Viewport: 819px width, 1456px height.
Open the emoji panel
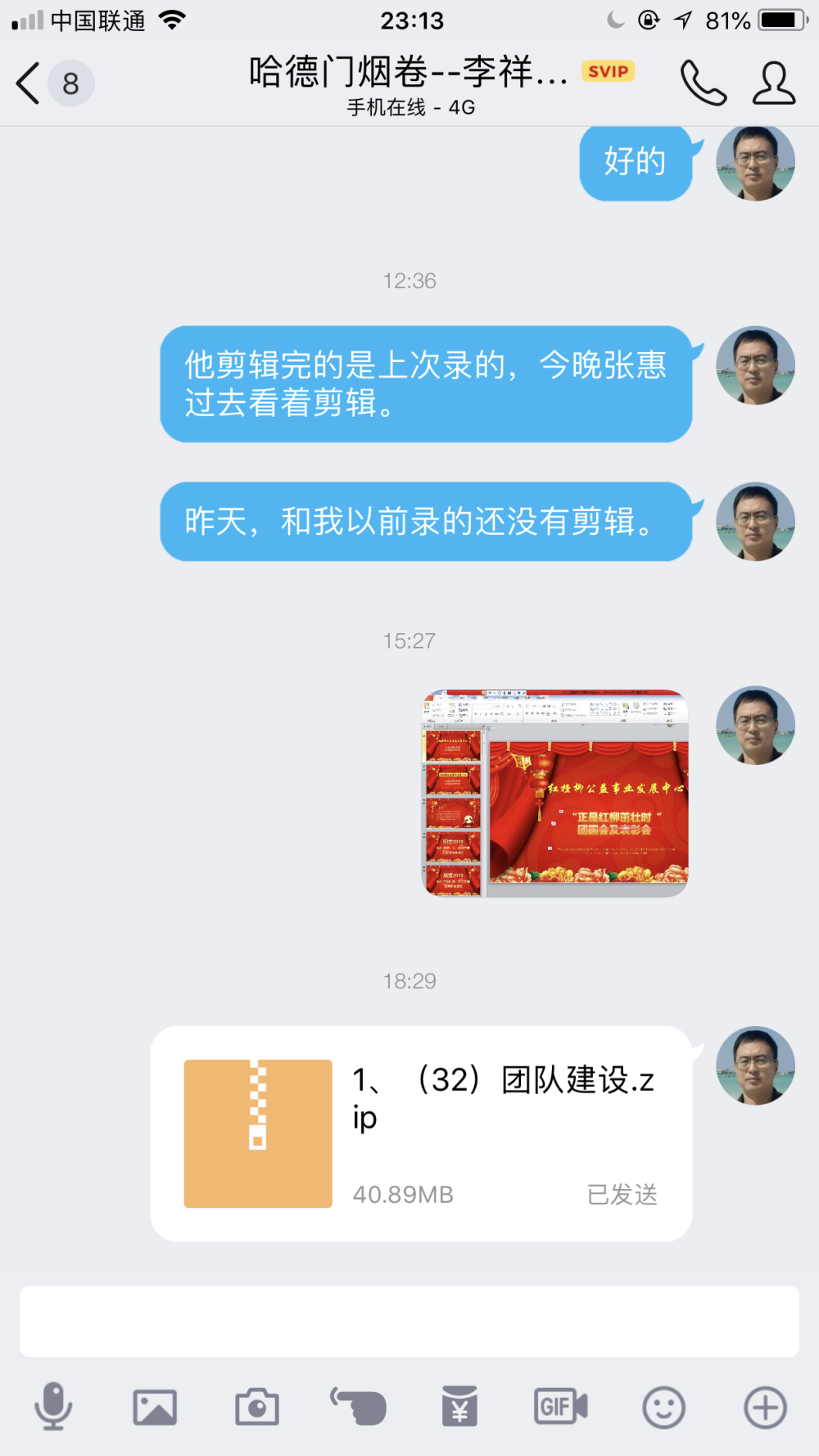663,1408
